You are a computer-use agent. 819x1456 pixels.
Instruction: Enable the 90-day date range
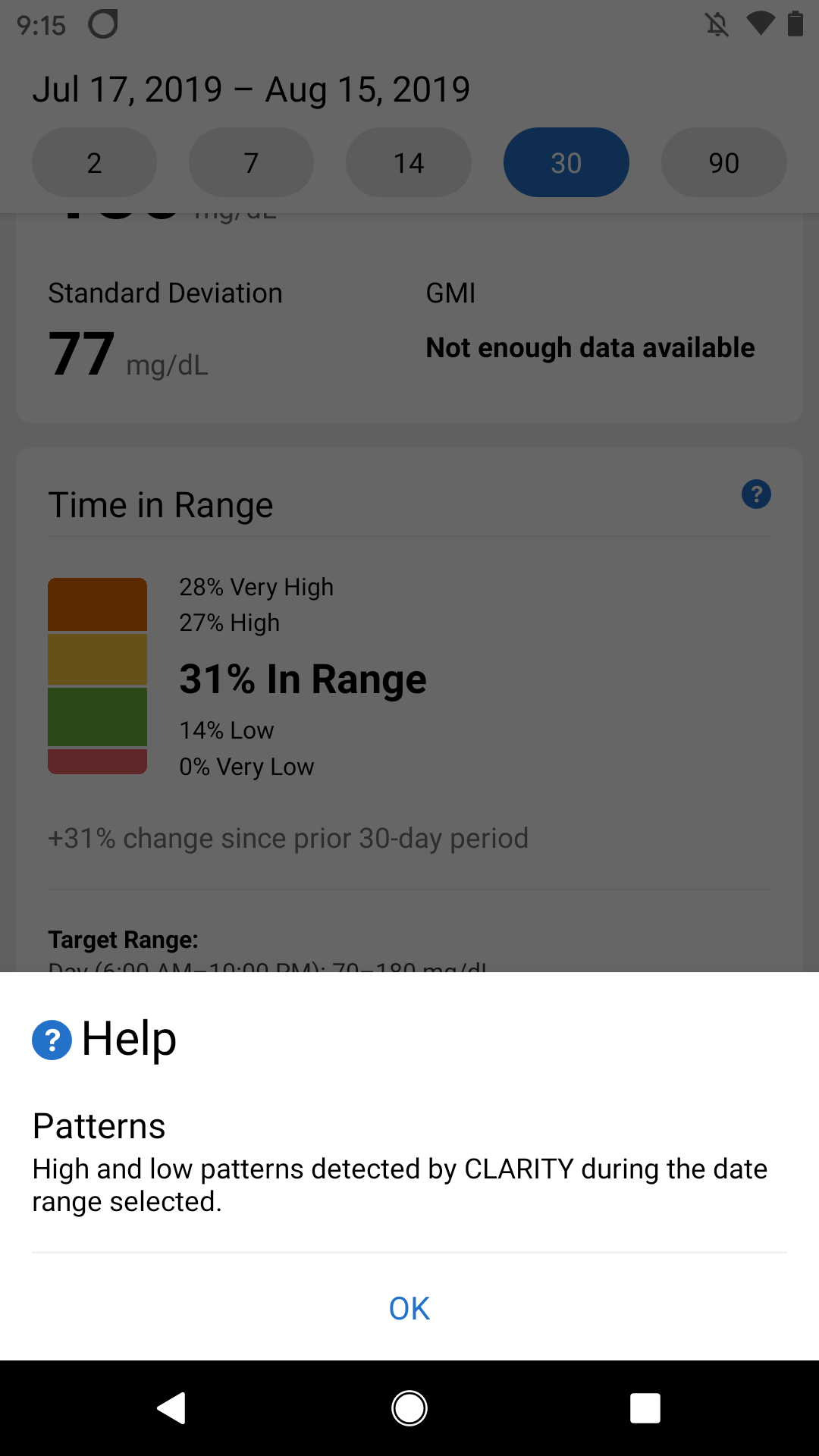tap(723, 162)
